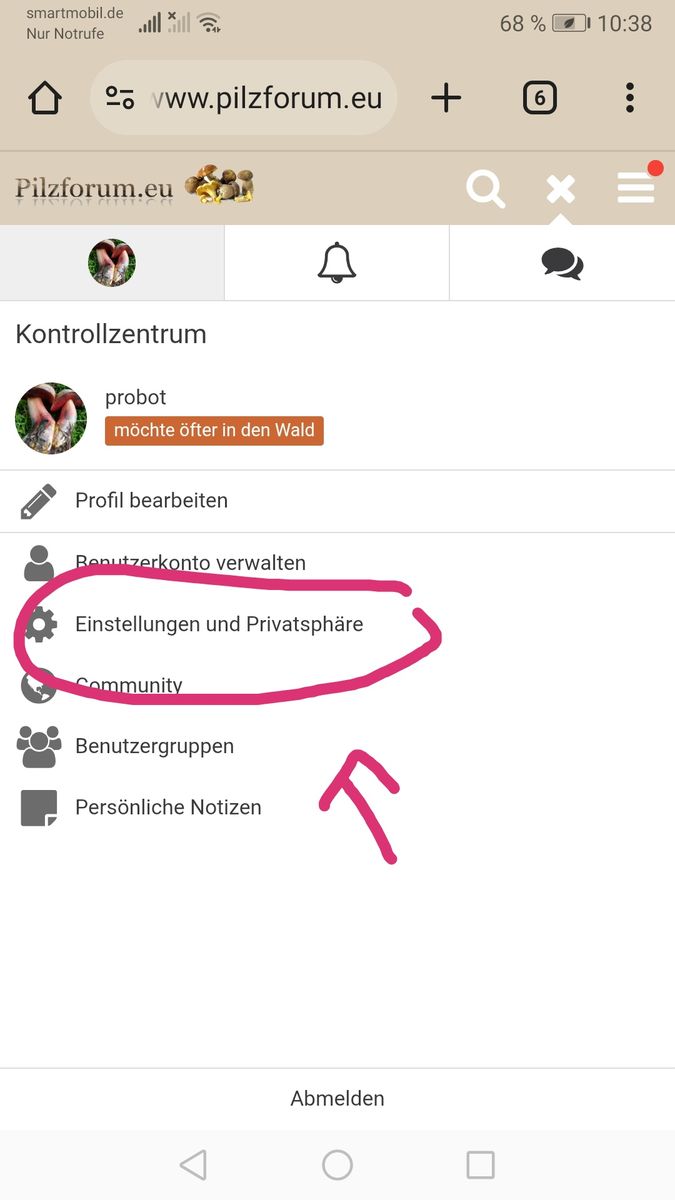Show the open tabs switcher
675x1200 pixels.
(x=540, y=98)
